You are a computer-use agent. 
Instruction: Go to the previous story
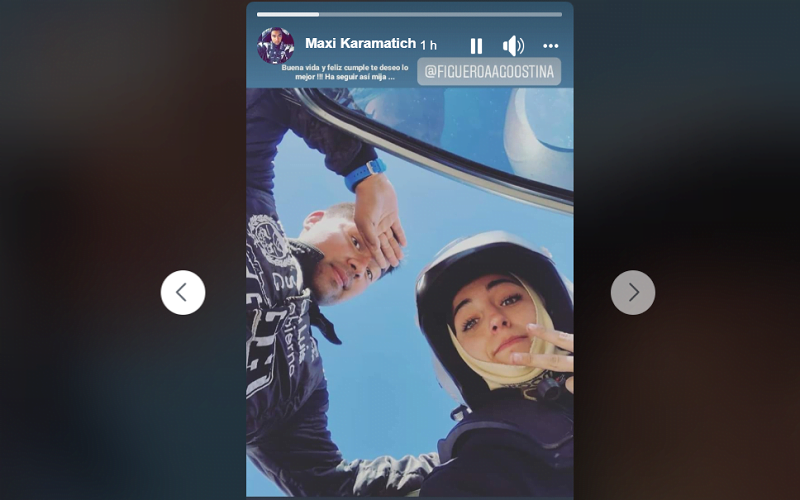(x=183, y=292)
